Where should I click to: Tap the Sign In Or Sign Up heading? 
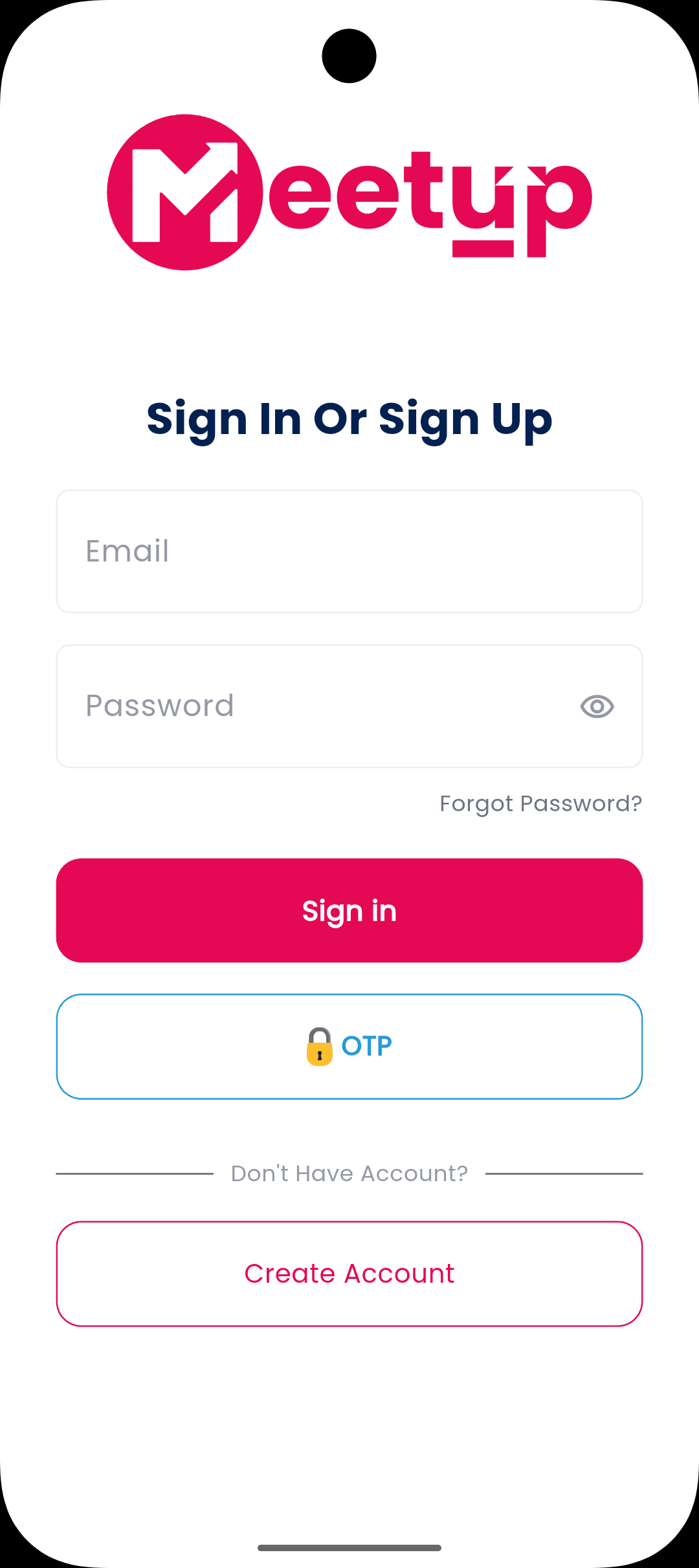point(349,419)
